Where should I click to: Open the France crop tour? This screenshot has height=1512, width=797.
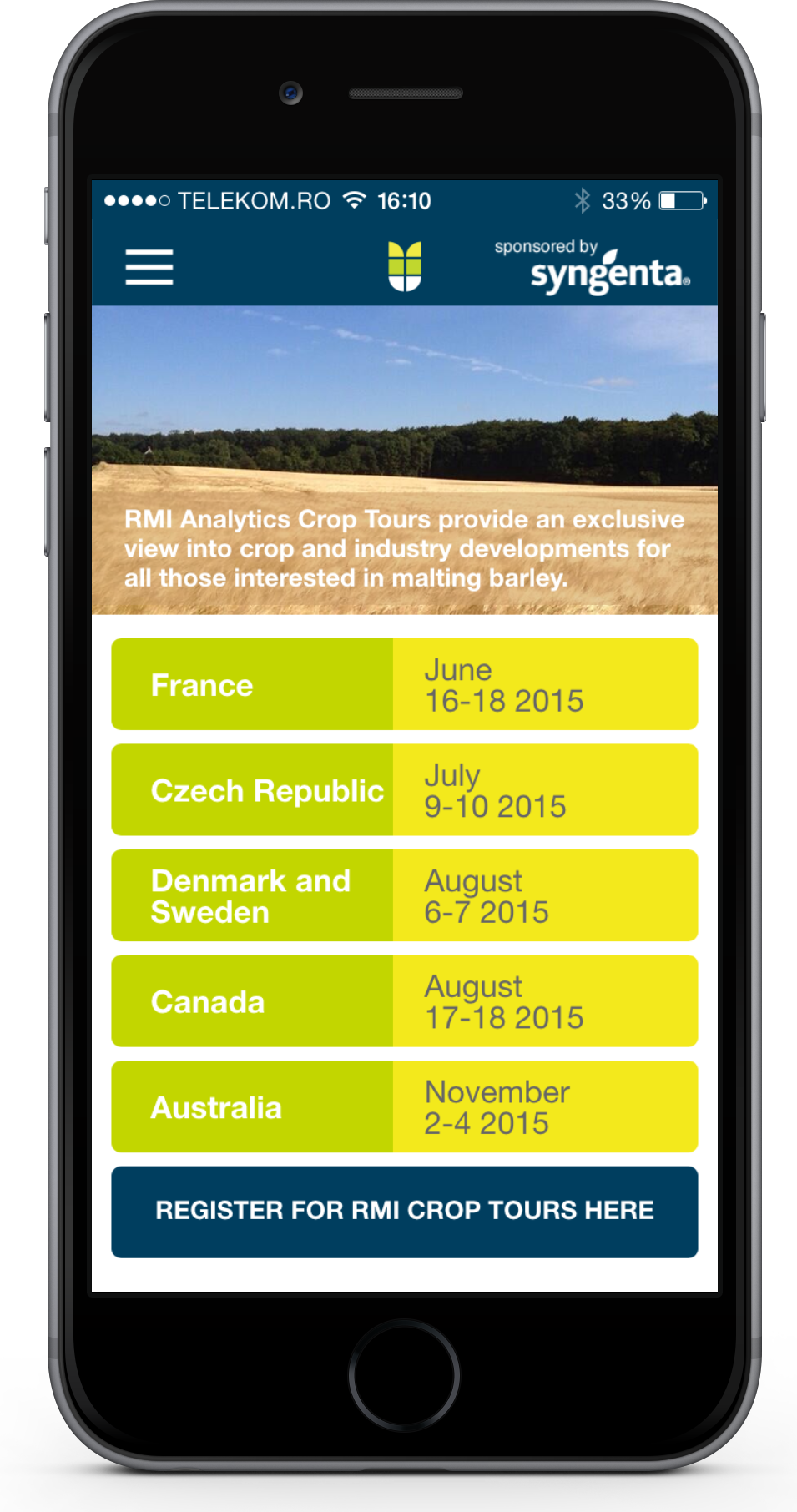tap(405, 684)
